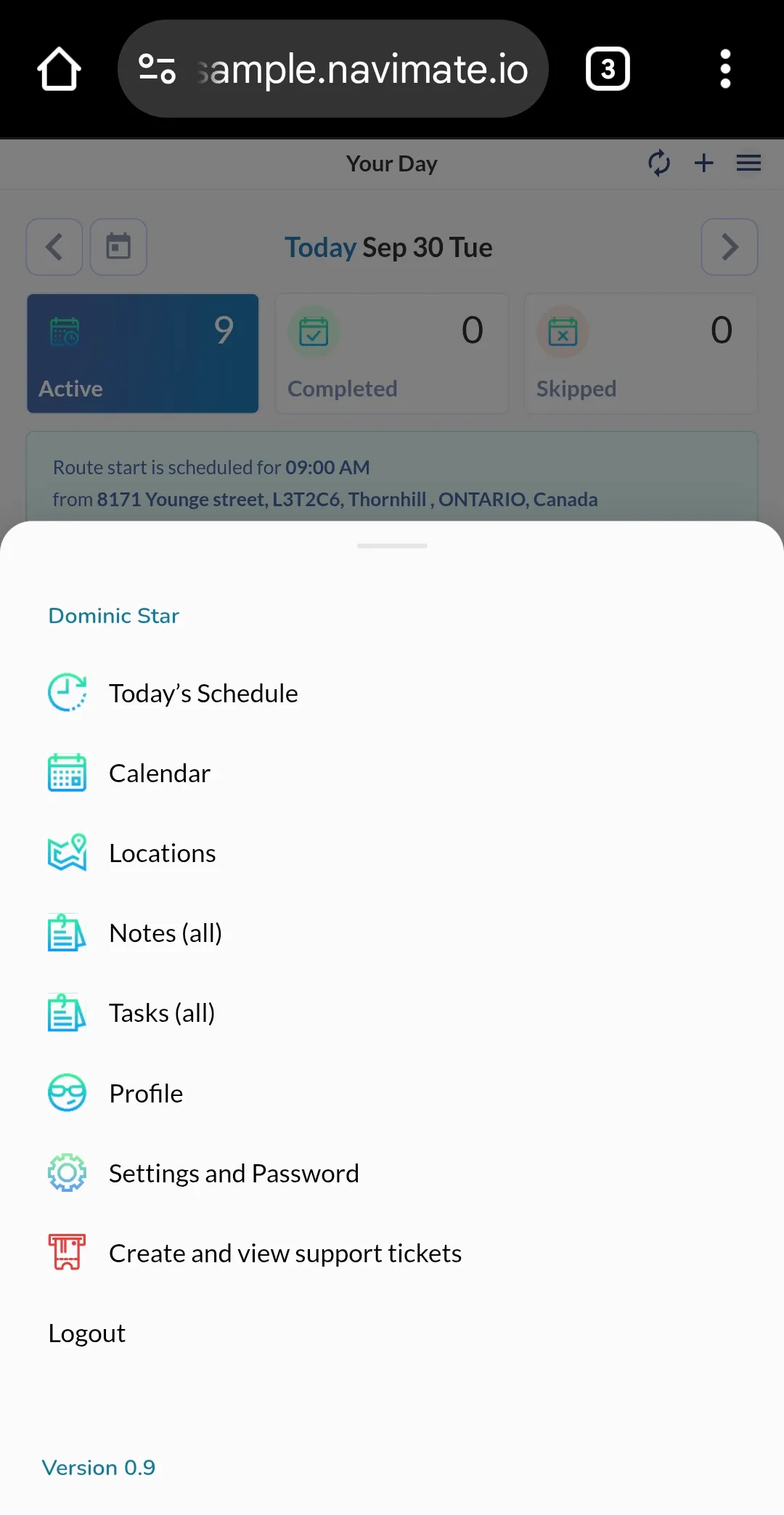Open the browser tab switcher
Viewport: 784px width, 1515px height.
tap(608, 68)
